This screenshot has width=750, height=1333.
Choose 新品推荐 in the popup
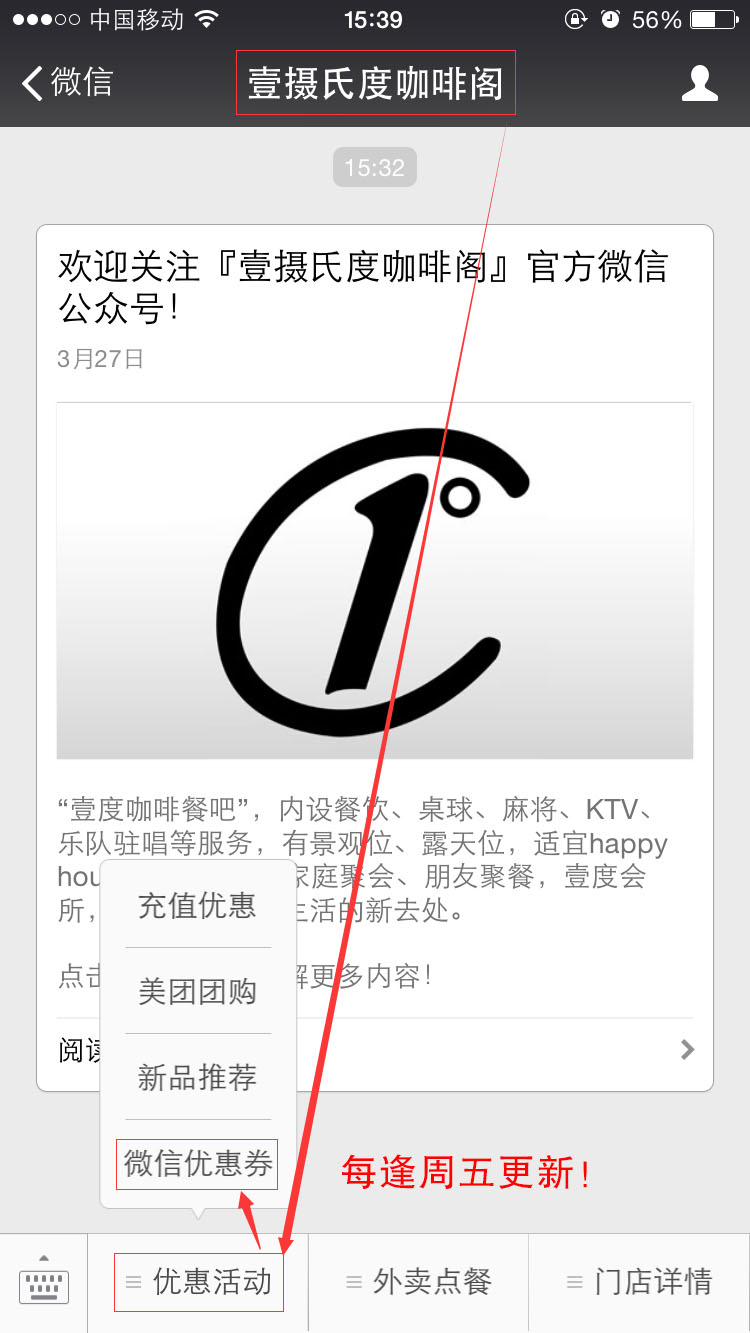coord(197,1078)
